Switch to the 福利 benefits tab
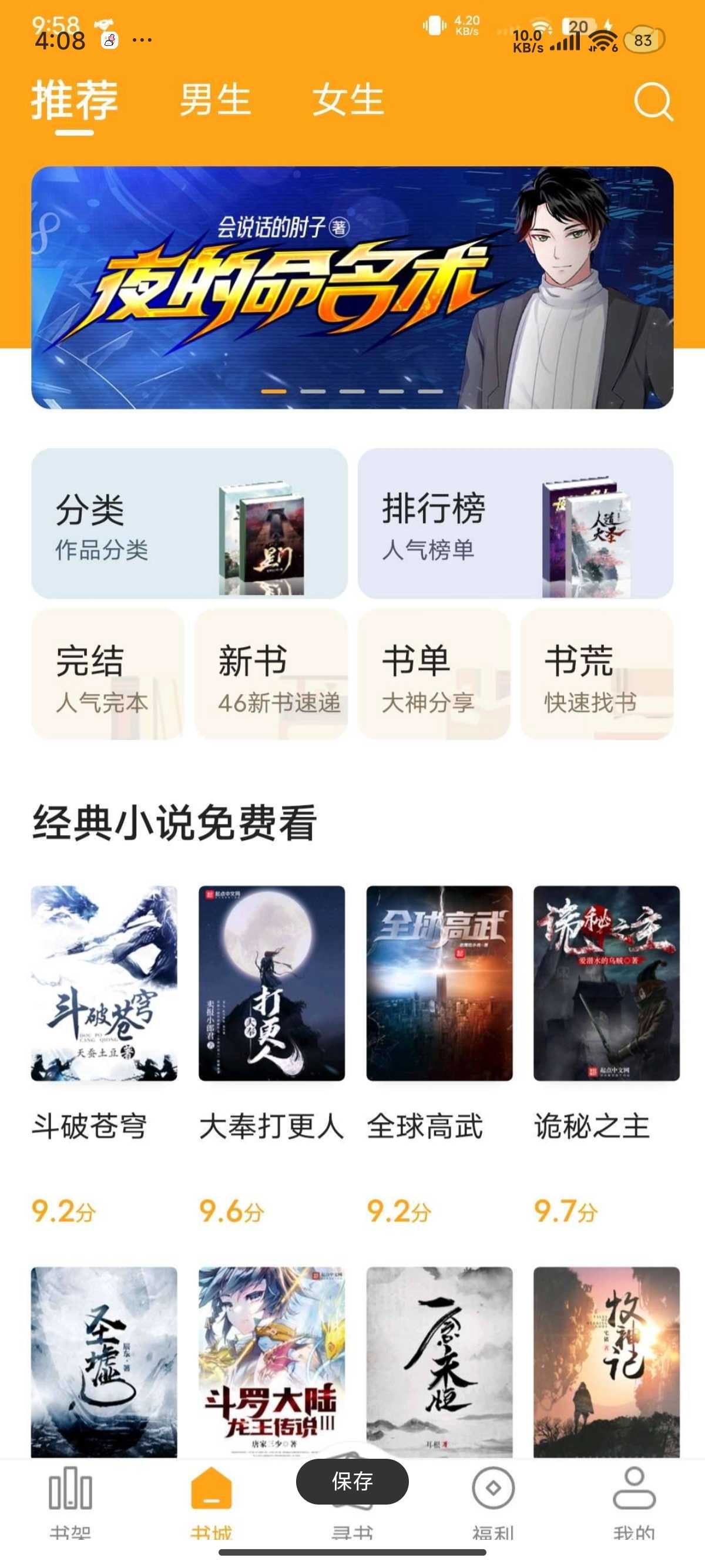705x1568 pixels. coord(493,1502)
